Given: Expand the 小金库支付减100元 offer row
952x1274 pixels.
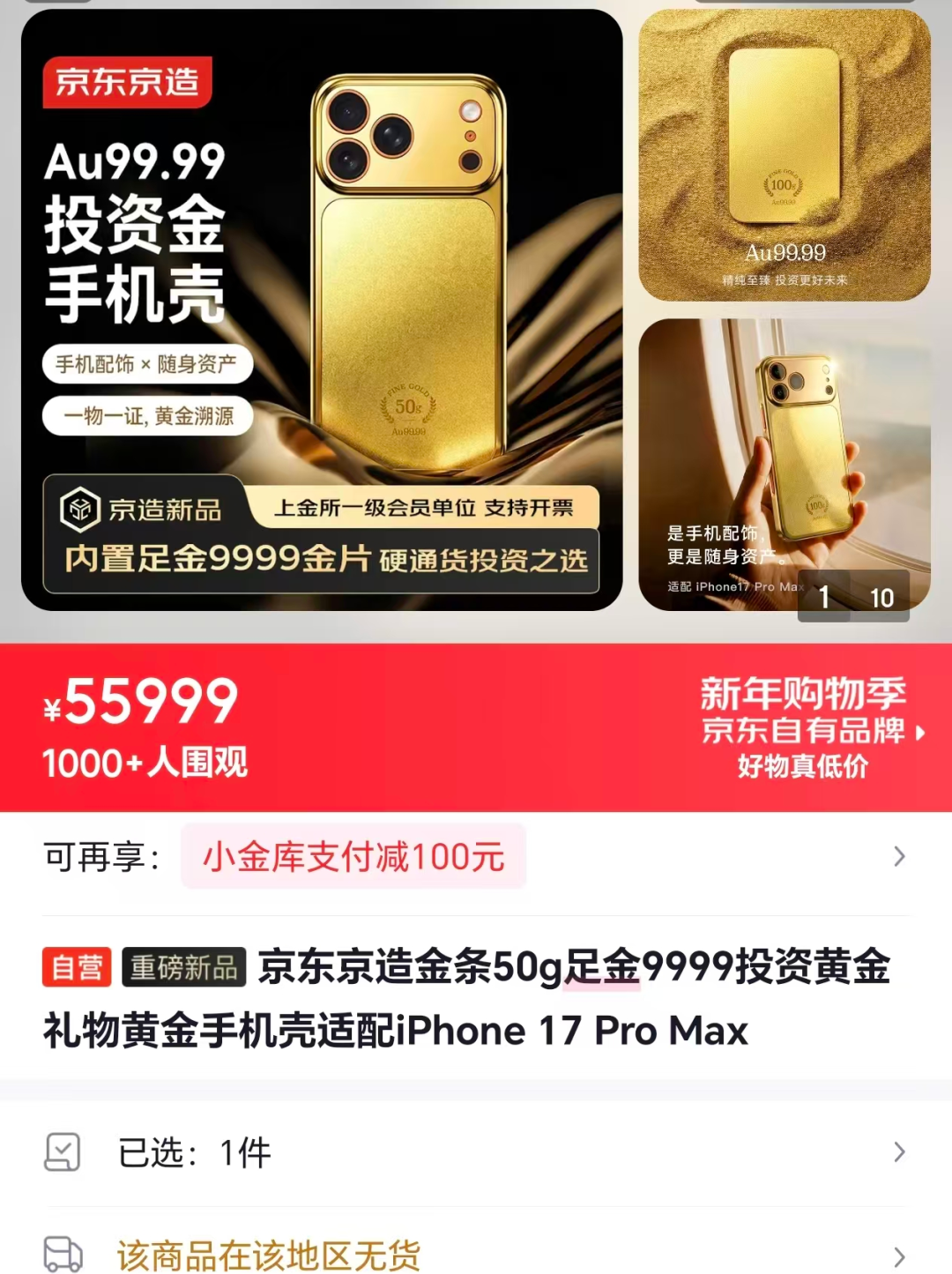Looking at the screenshot, I should 476,856.
